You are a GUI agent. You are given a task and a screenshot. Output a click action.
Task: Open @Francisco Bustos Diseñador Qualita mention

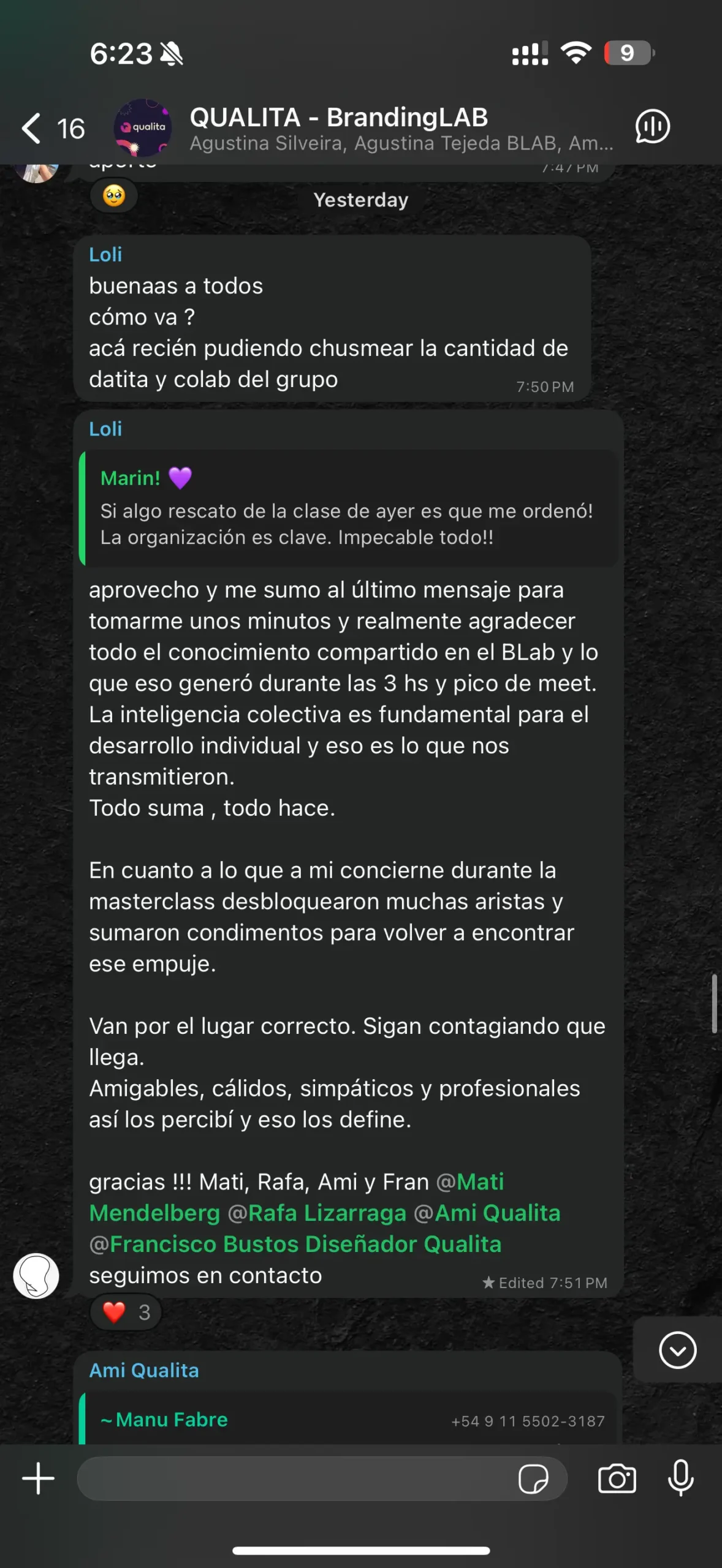[x=295, y=1244]
